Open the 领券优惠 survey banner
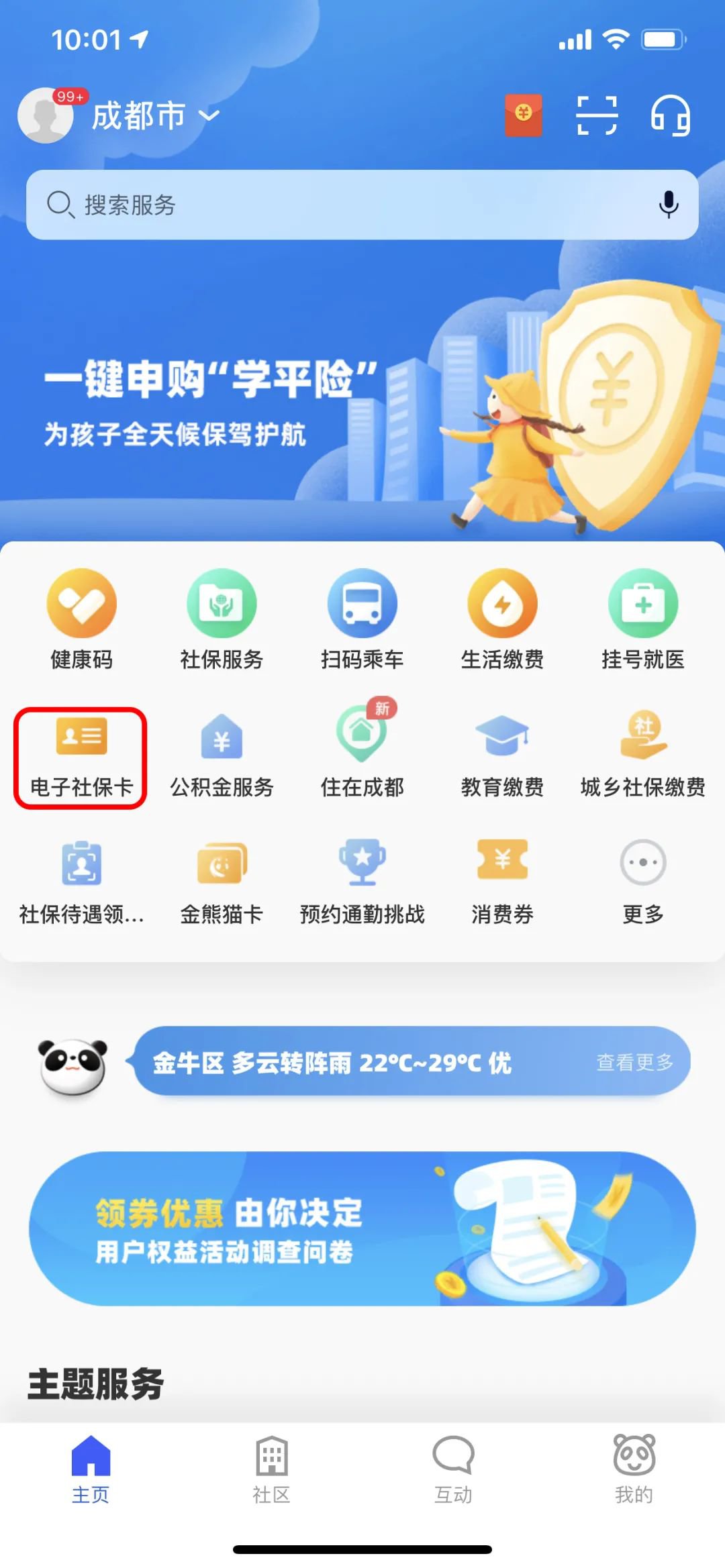 tap(362, 1229)
